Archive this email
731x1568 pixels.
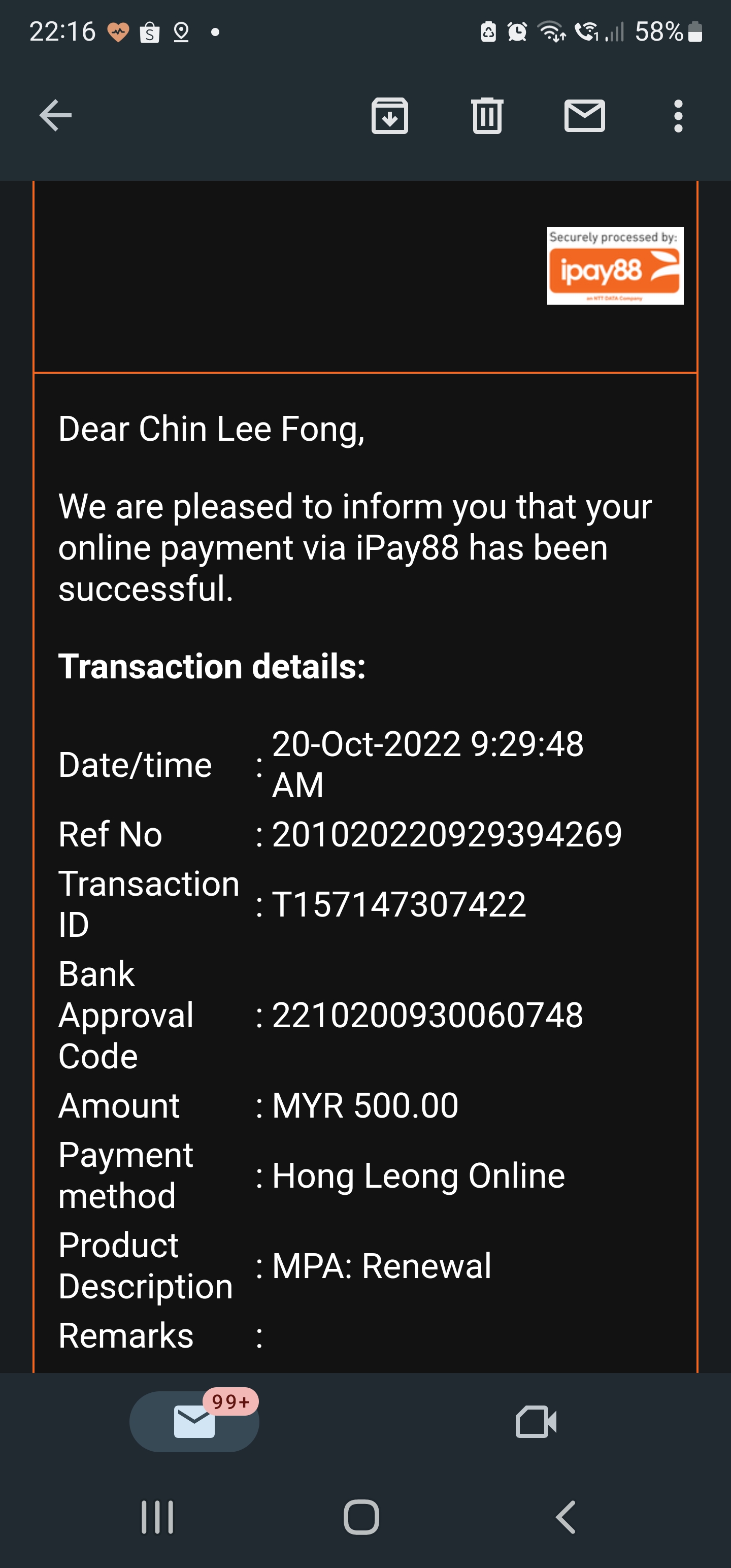point(389,116)
